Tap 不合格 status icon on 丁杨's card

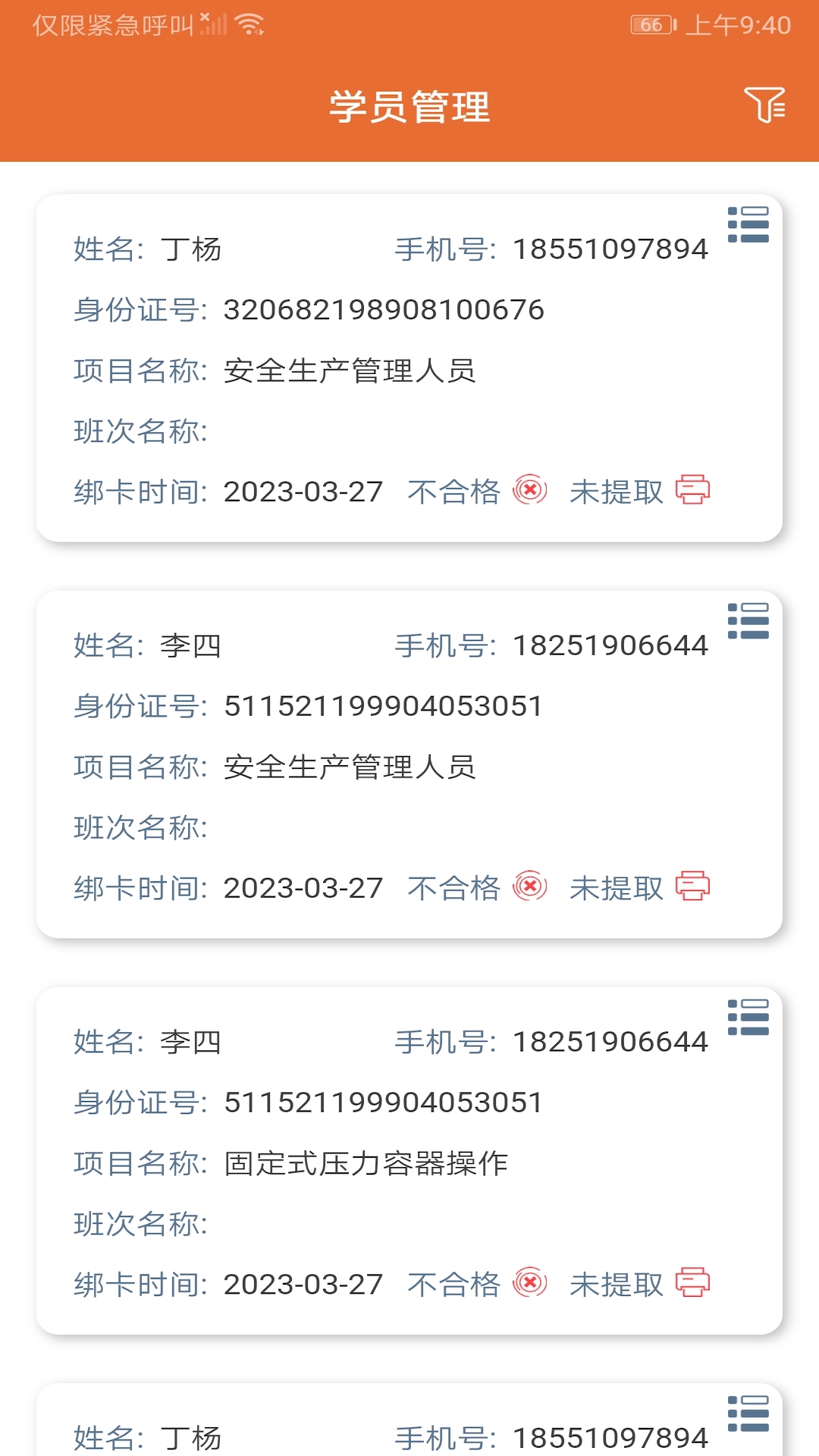(x=530, y=490)
